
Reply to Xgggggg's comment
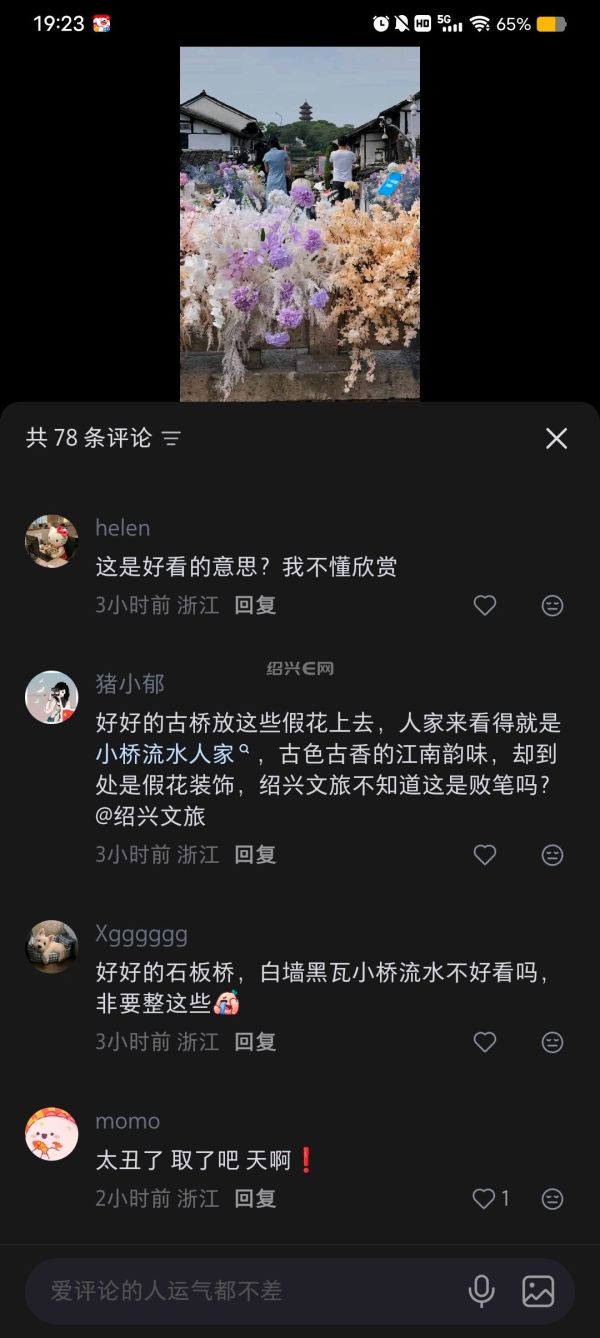(x=255, y=1042)
